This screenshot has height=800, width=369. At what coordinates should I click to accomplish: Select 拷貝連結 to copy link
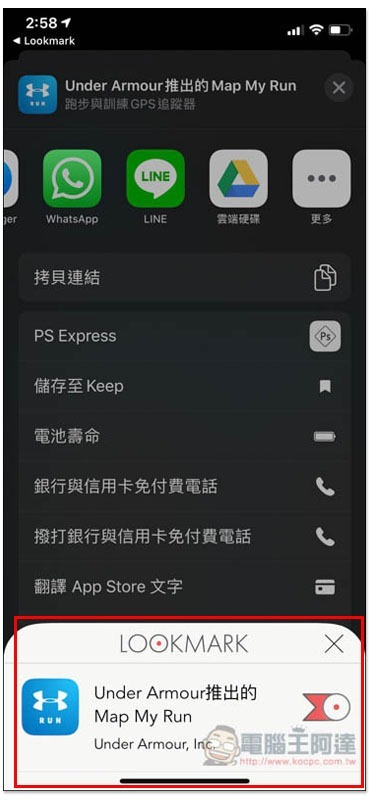[x=185, y=278]
